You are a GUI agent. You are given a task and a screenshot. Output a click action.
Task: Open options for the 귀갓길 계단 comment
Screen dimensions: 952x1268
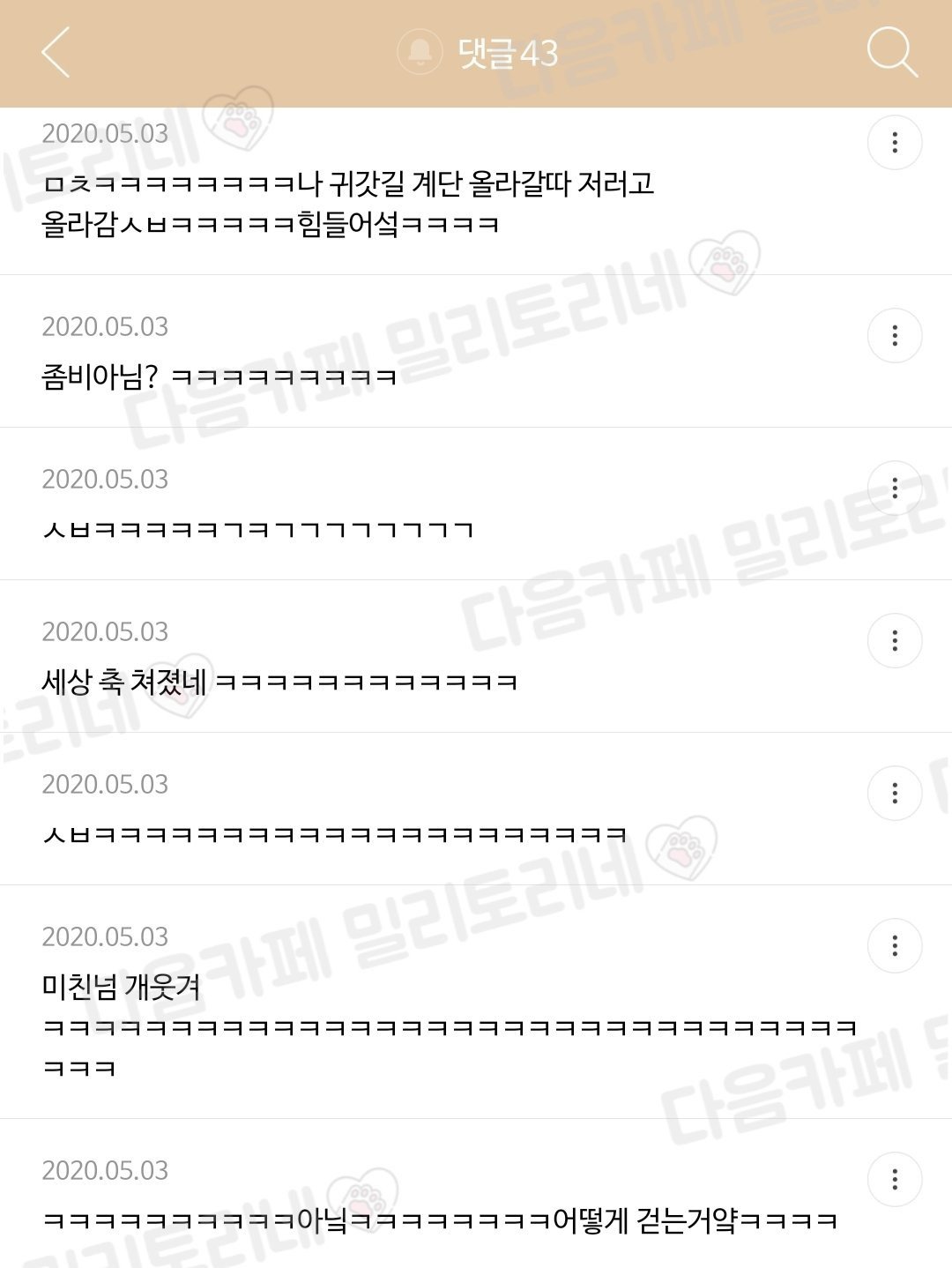894,143
